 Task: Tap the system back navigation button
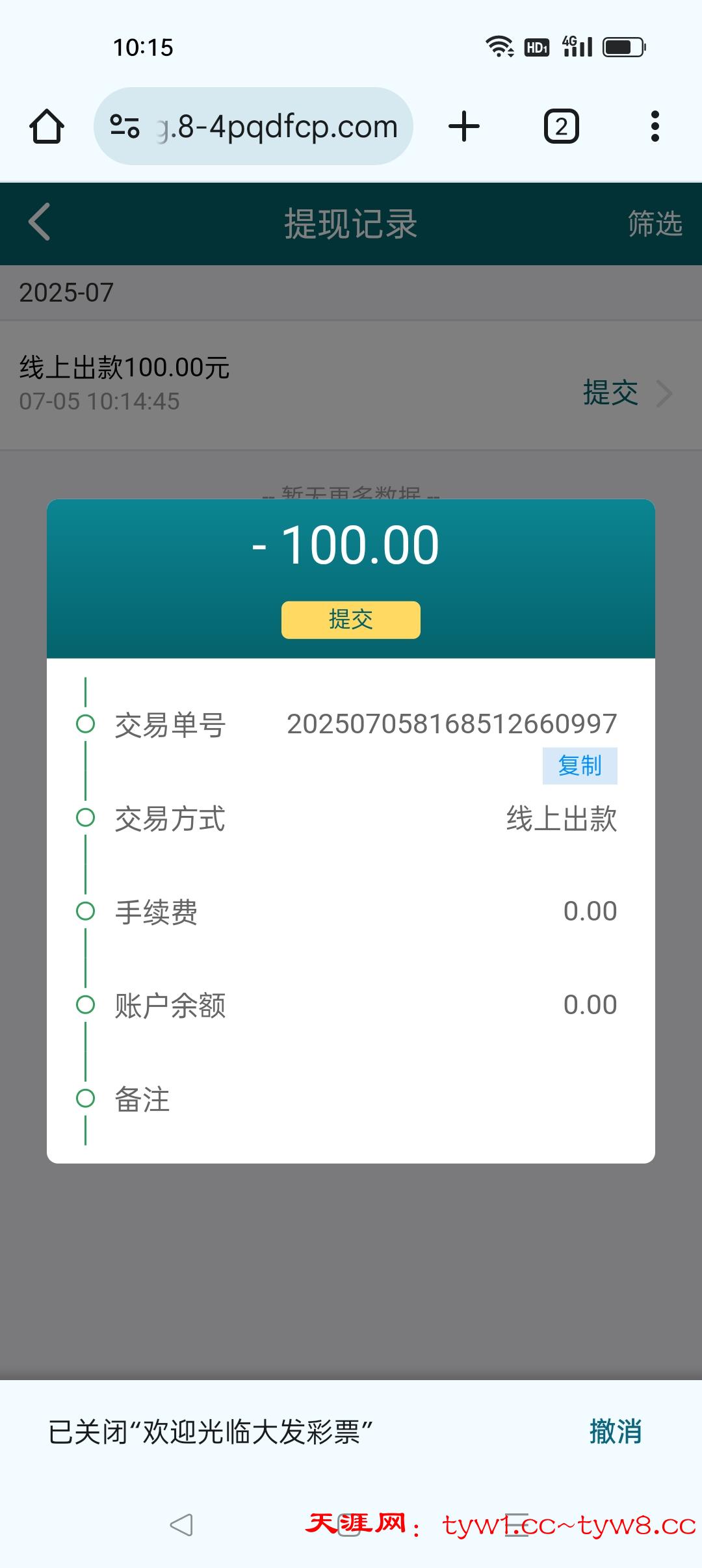181,1524
